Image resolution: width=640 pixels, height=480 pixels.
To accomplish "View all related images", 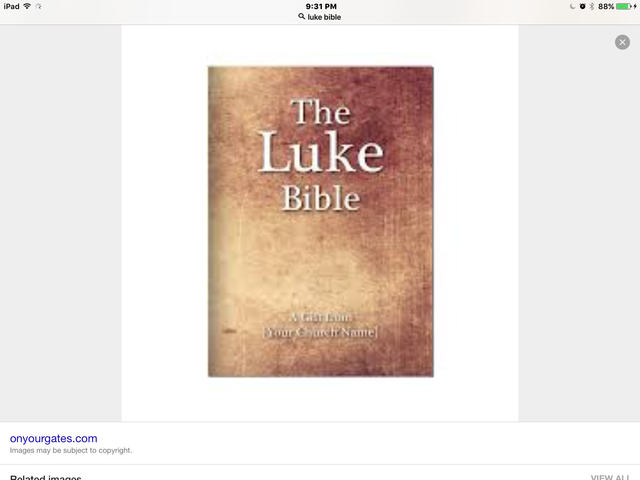I will (x=611, y=477).
